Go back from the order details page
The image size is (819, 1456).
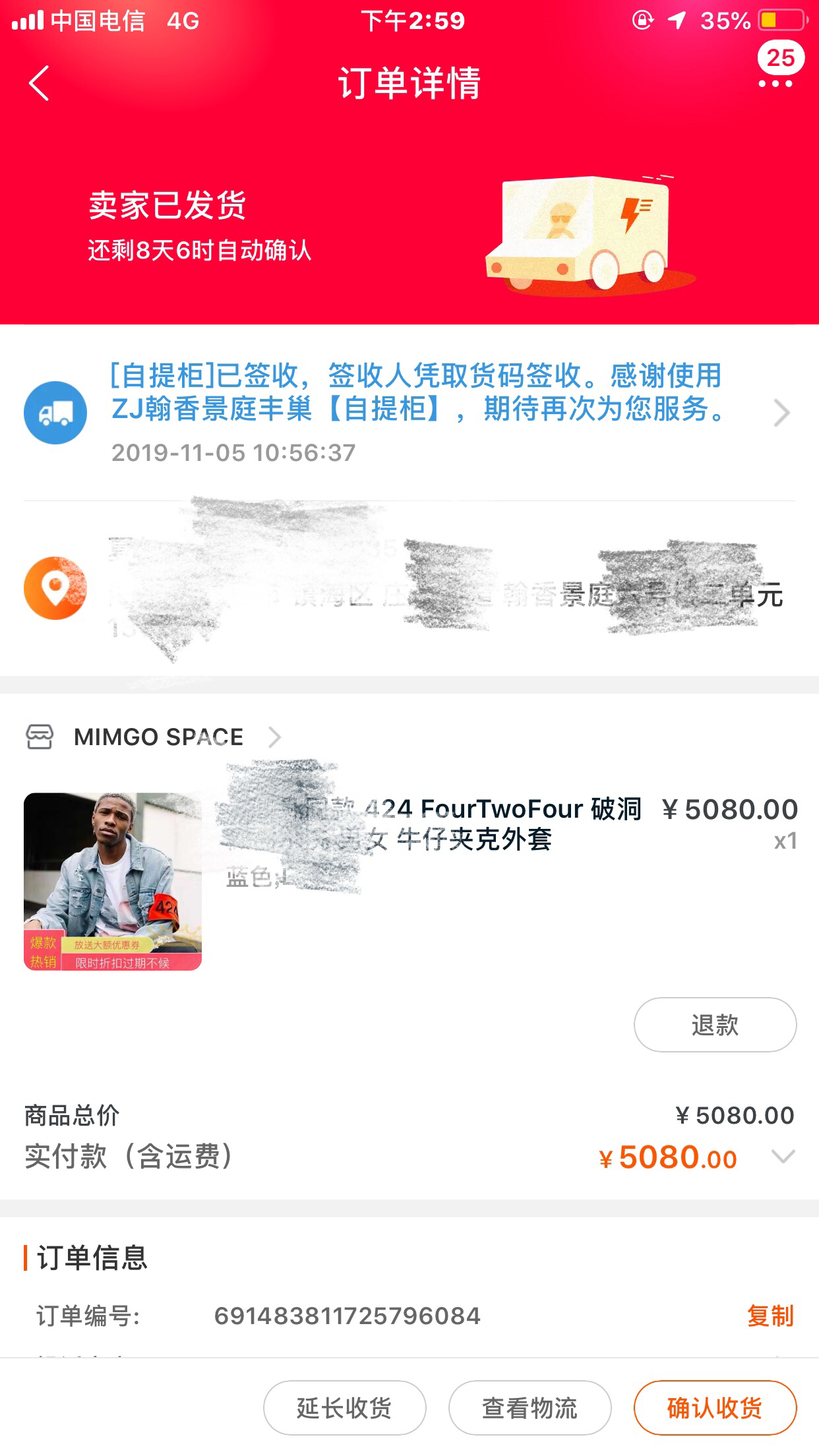point(40,84)
